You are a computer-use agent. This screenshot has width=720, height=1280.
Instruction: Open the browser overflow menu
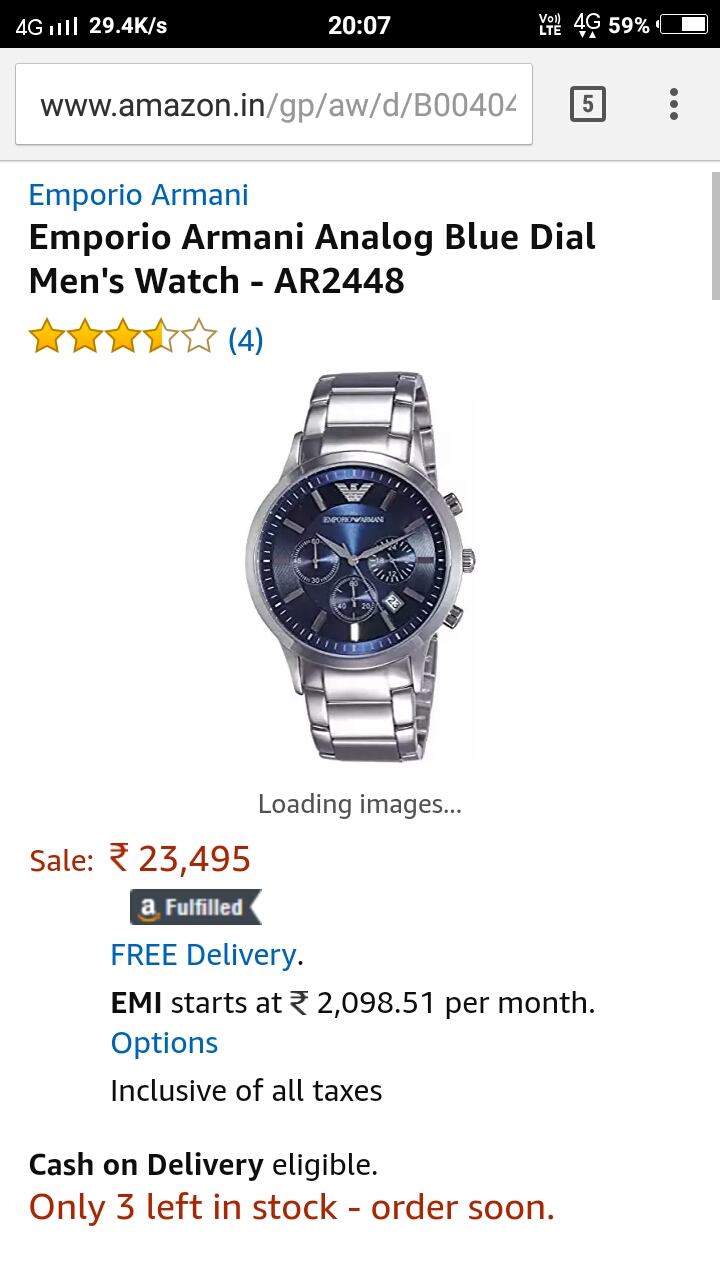674,104
